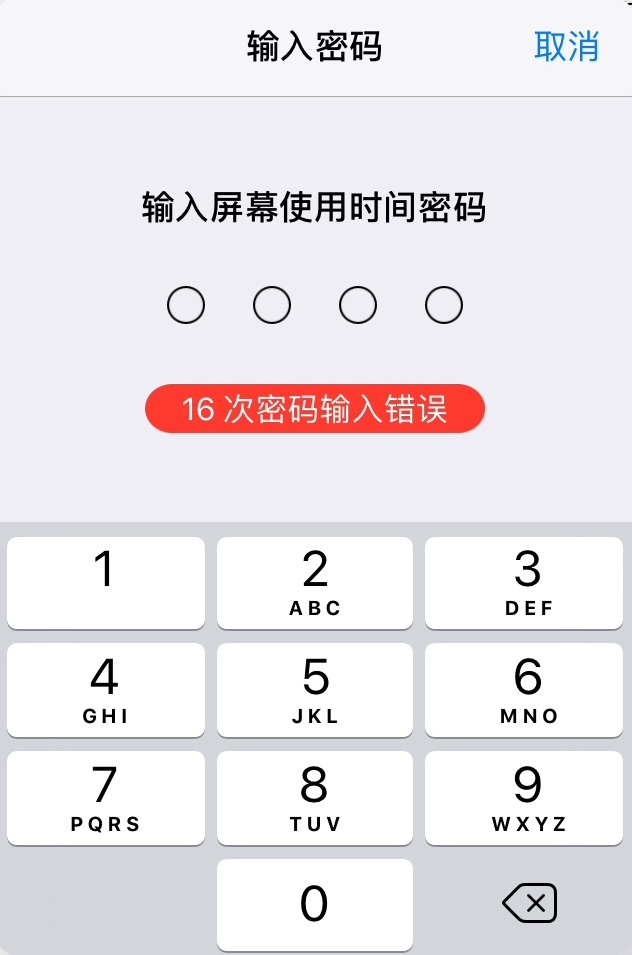Viewport: 632px width, 955px height.
Task: Tap 取消 to cancel passcode entry
Action: (x=566, y=46)
